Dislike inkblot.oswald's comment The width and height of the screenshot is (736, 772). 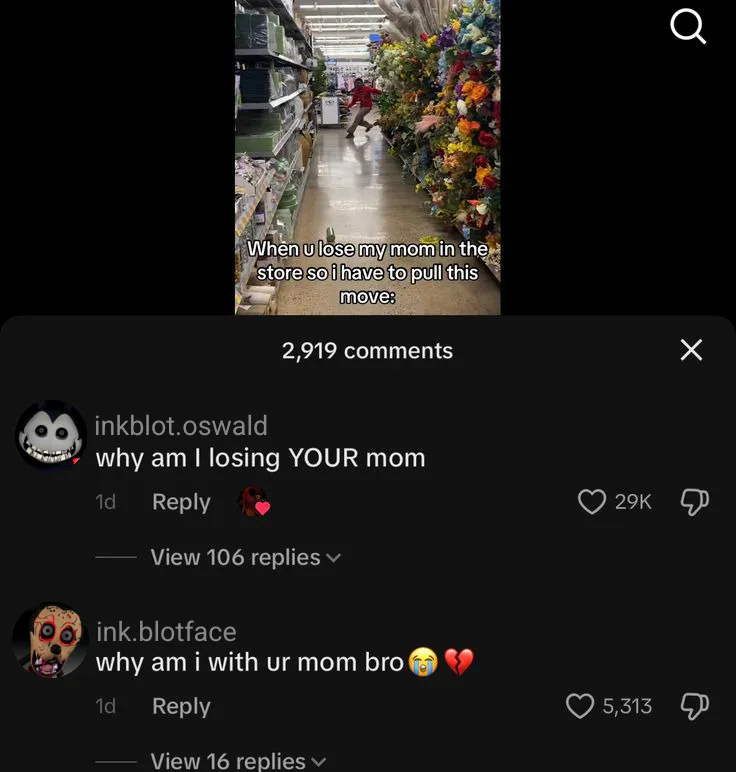point(695,502)
